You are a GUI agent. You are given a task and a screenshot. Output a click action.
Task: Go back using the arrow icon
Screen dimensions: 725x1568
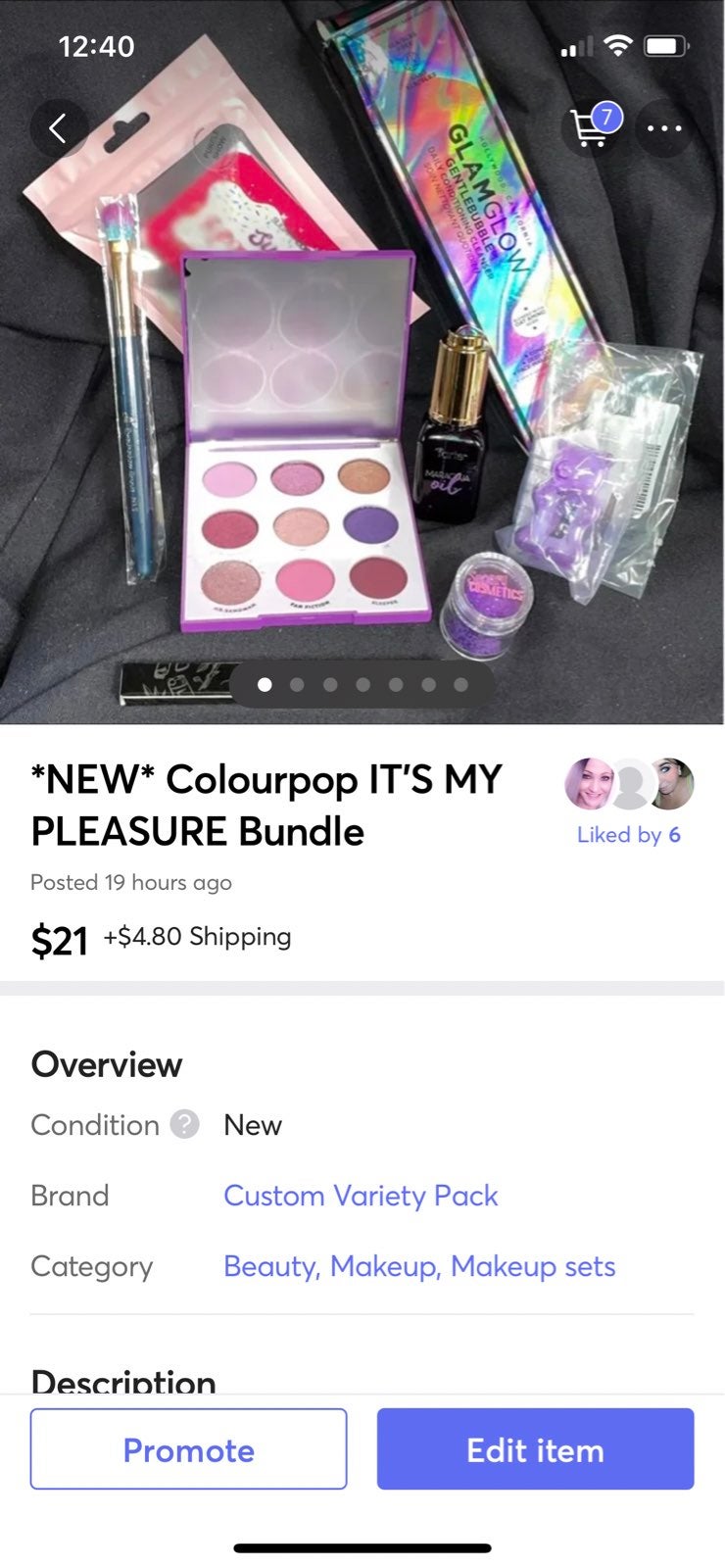tap(59, 128)
